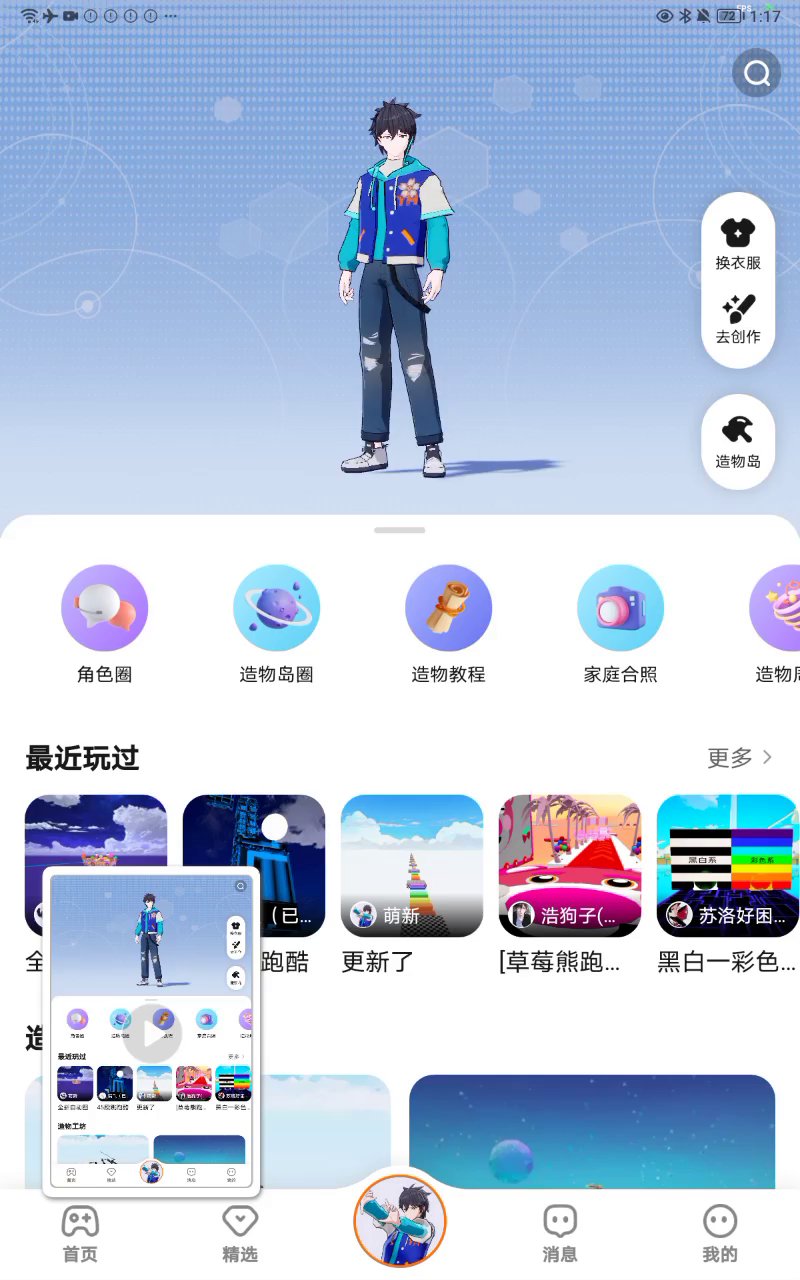800x1280 pixels.
Task: Open 角色圈 shortcut
Action: (105, 624)
